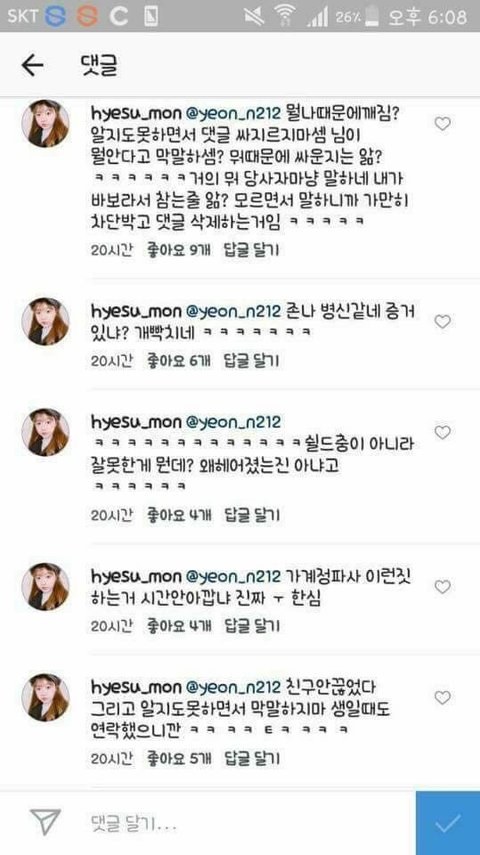Like the comment starting with 친구안끊었다
Image resolution: width=480 pixels, height=855 pixels.
pyautogui.click(x=442, y=698)
